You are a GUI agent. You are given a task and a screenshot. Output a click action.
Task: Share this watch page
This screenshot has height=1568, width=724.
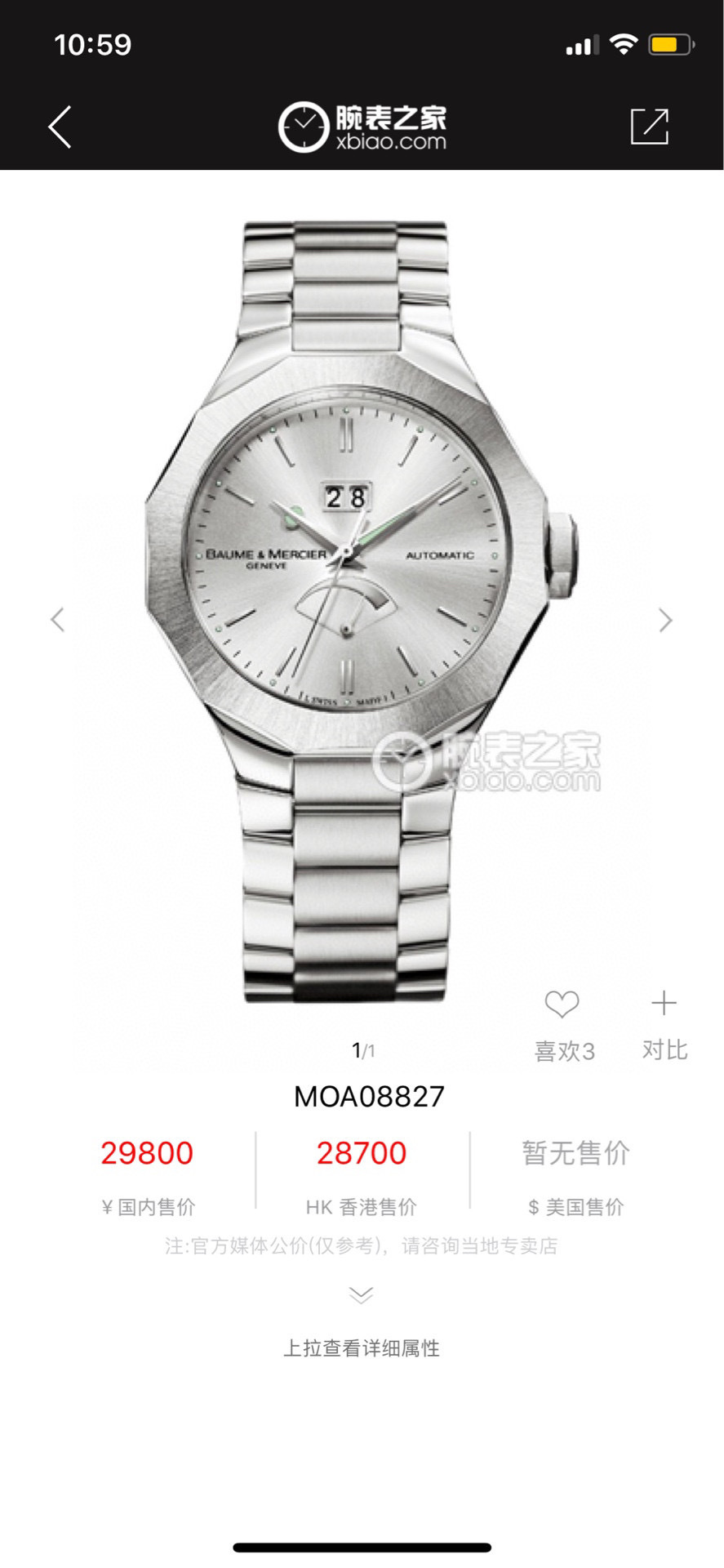click(650, 127)
